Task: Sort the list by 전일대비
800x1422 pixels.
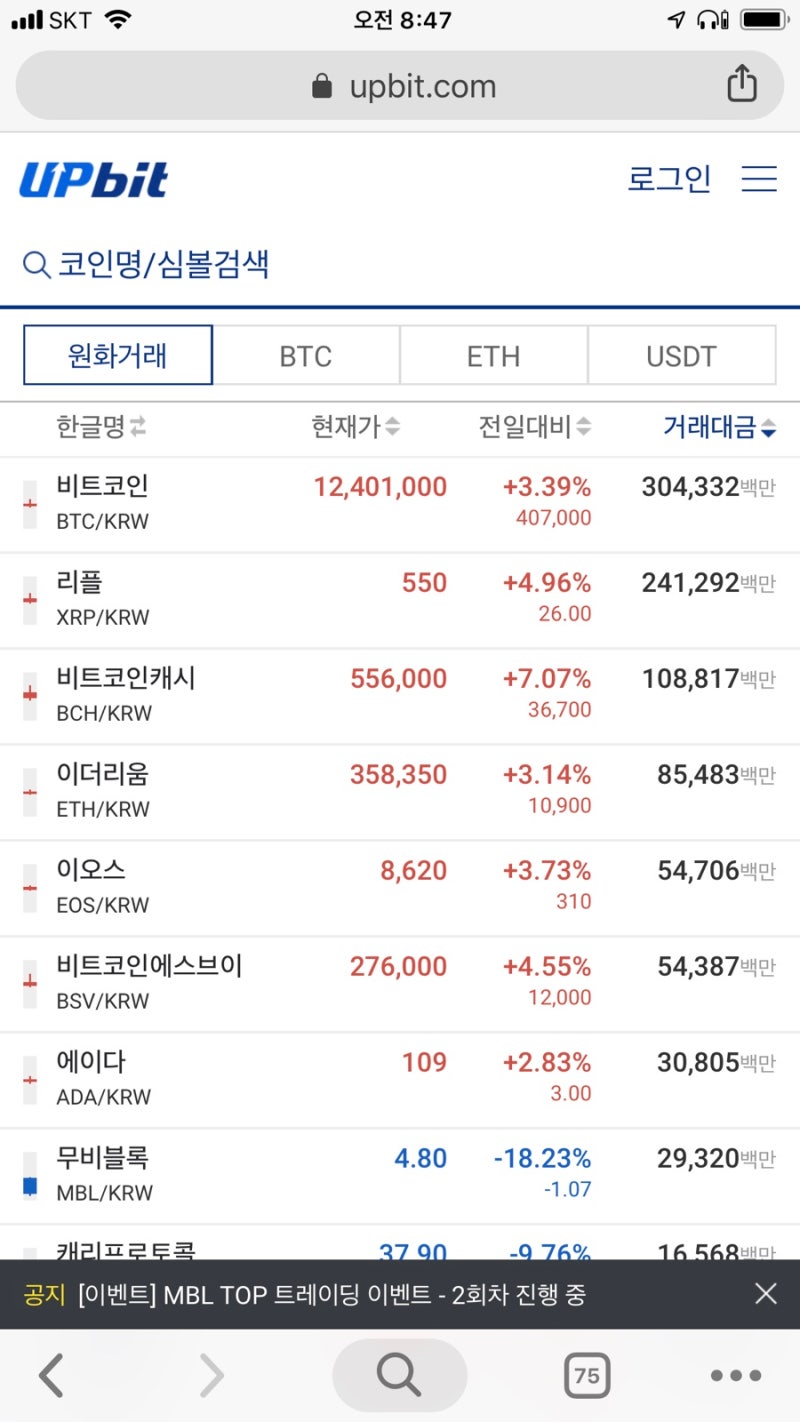Action: [x=530, y=427]
